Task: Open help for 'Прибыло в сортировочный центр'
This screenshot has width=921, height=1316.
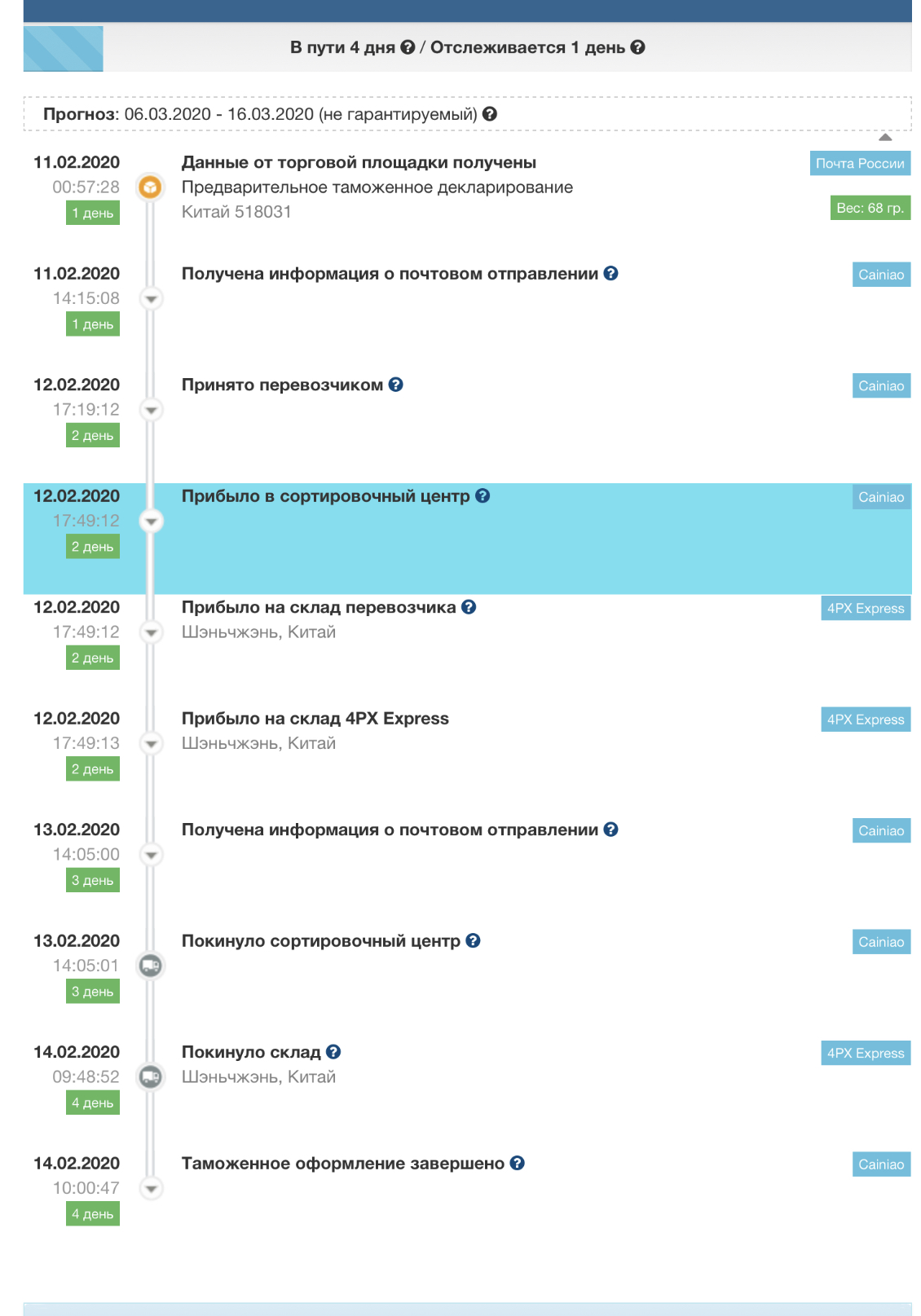Action: [x=483, y=495]
